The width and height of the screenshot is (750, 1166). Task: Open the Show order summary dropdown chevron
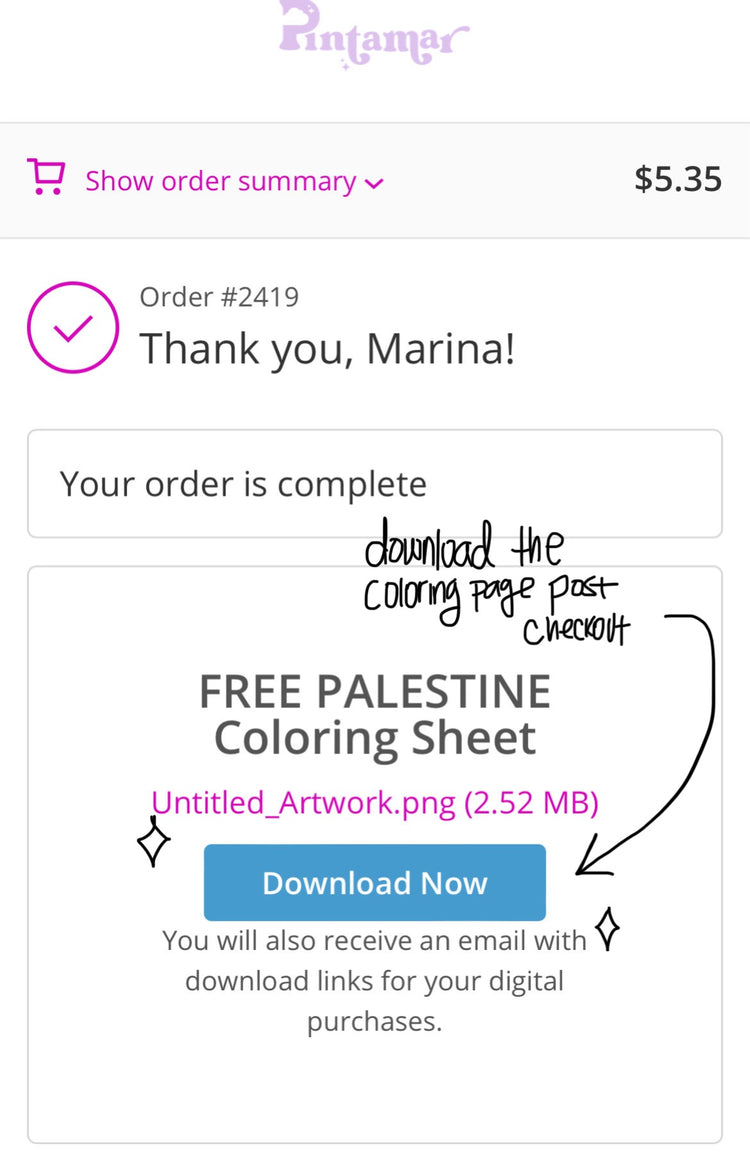pos(374,185)
